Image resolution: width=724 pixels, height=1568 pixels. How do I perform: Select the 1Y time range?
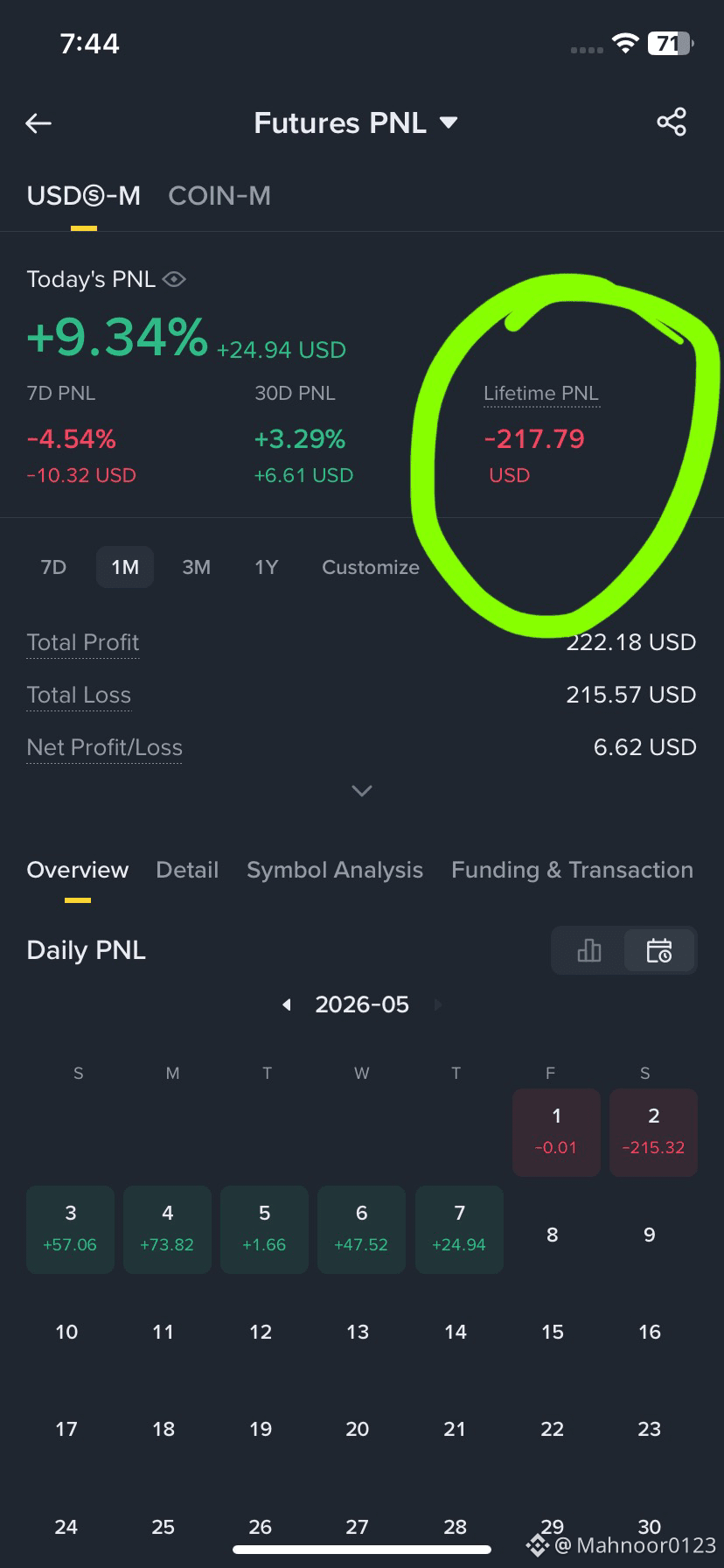[266, 567]
